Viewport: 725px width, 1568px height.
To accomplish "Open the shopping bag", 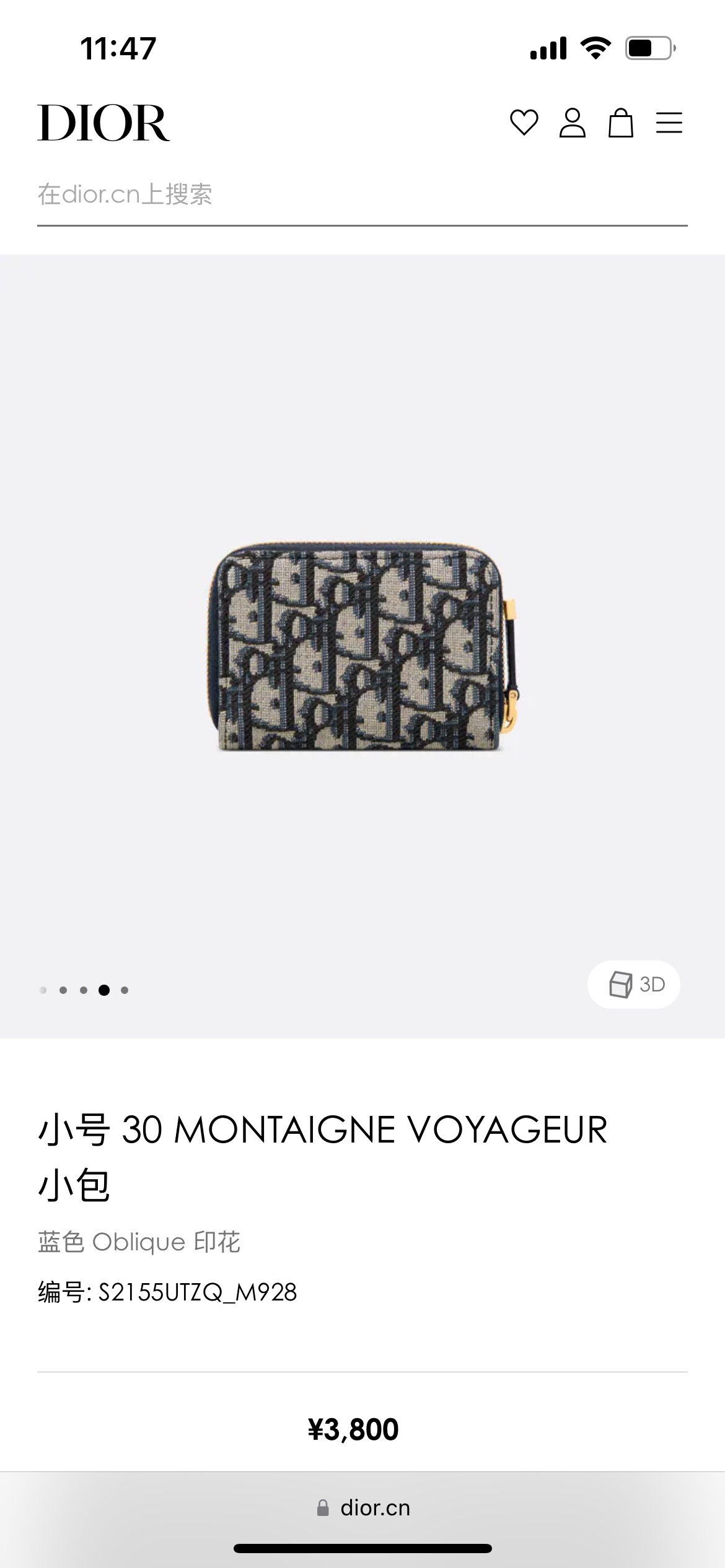I will (x=620, y=123).
